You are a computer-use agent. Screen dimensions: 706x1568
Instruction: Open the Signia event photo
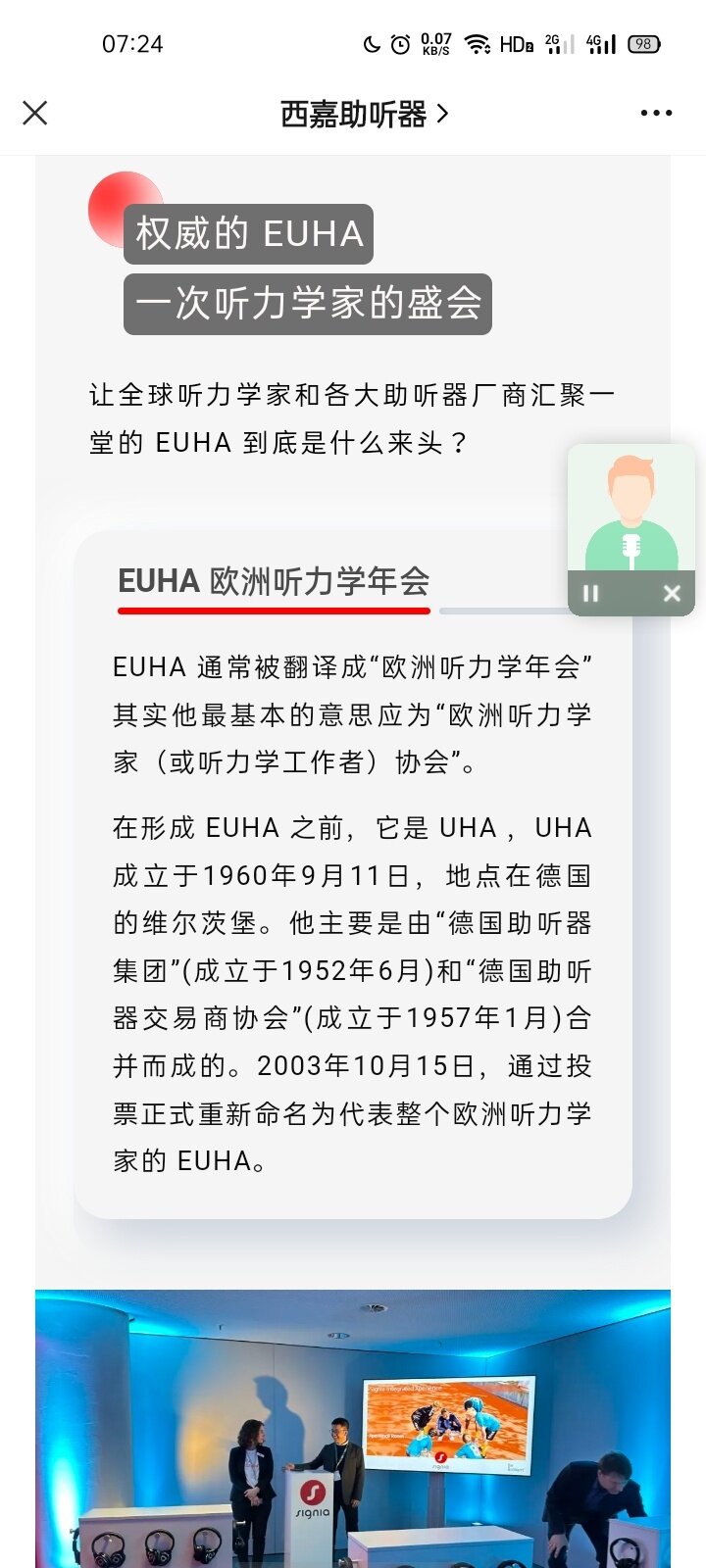353,1429
